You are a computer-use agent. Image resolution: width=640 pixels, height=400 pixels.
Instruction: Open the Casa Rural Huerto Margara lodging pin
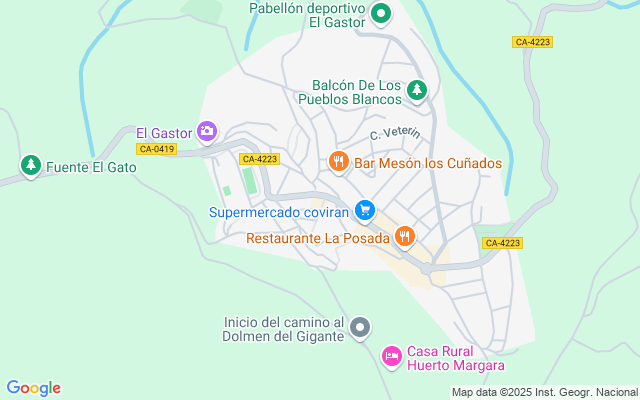[x=392, y=356]
